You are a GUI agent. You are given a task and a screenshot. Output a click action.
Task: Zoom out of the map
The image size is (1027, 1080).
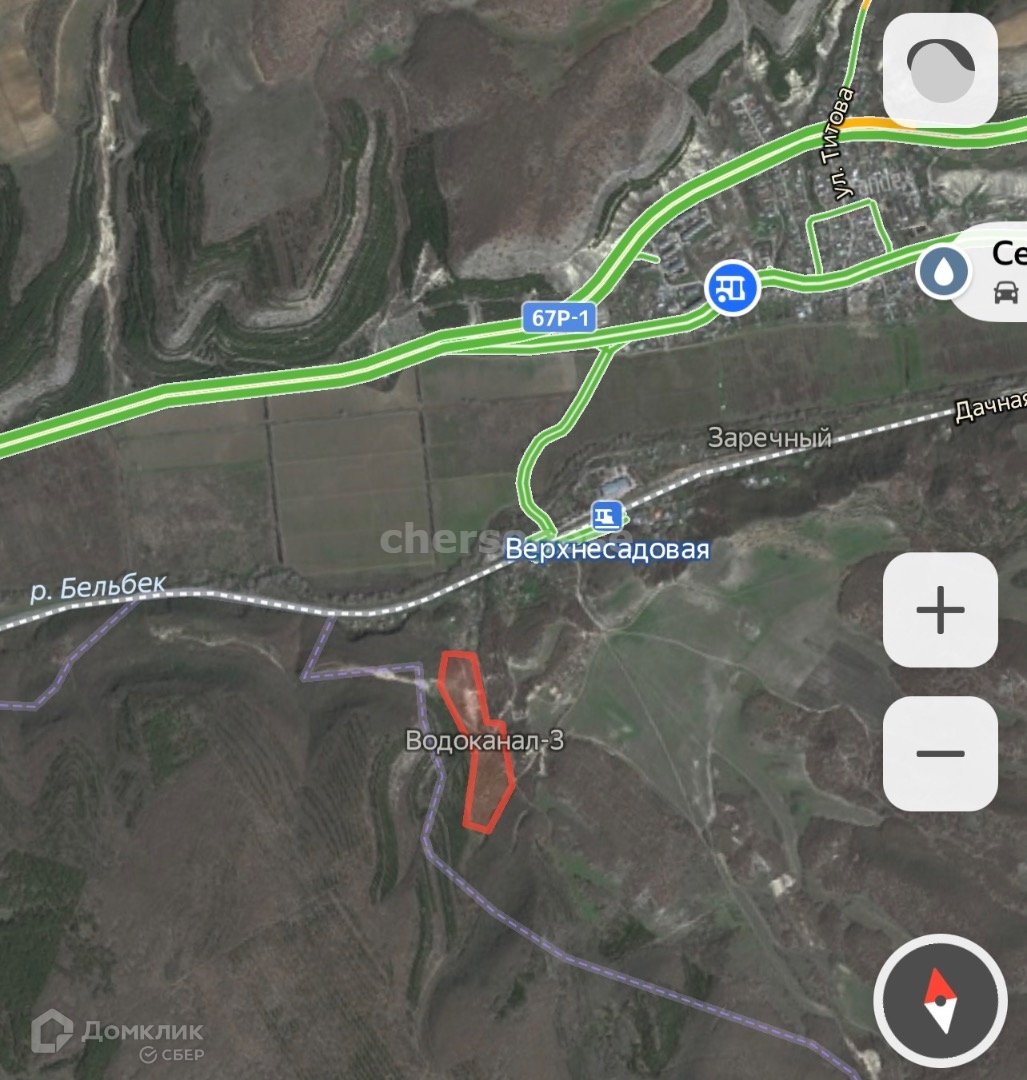pos(939,754)
